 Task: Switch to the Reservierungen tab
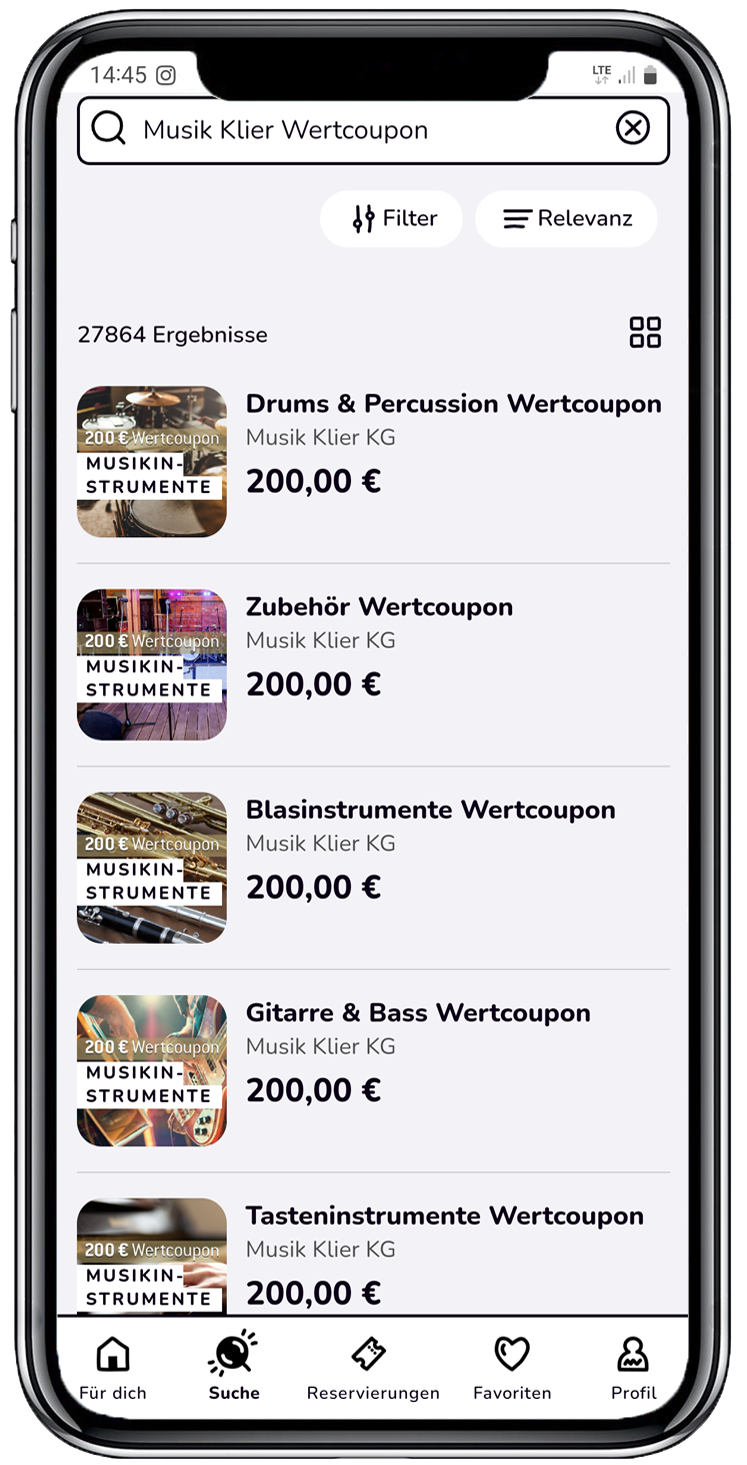coord(373,1366)
